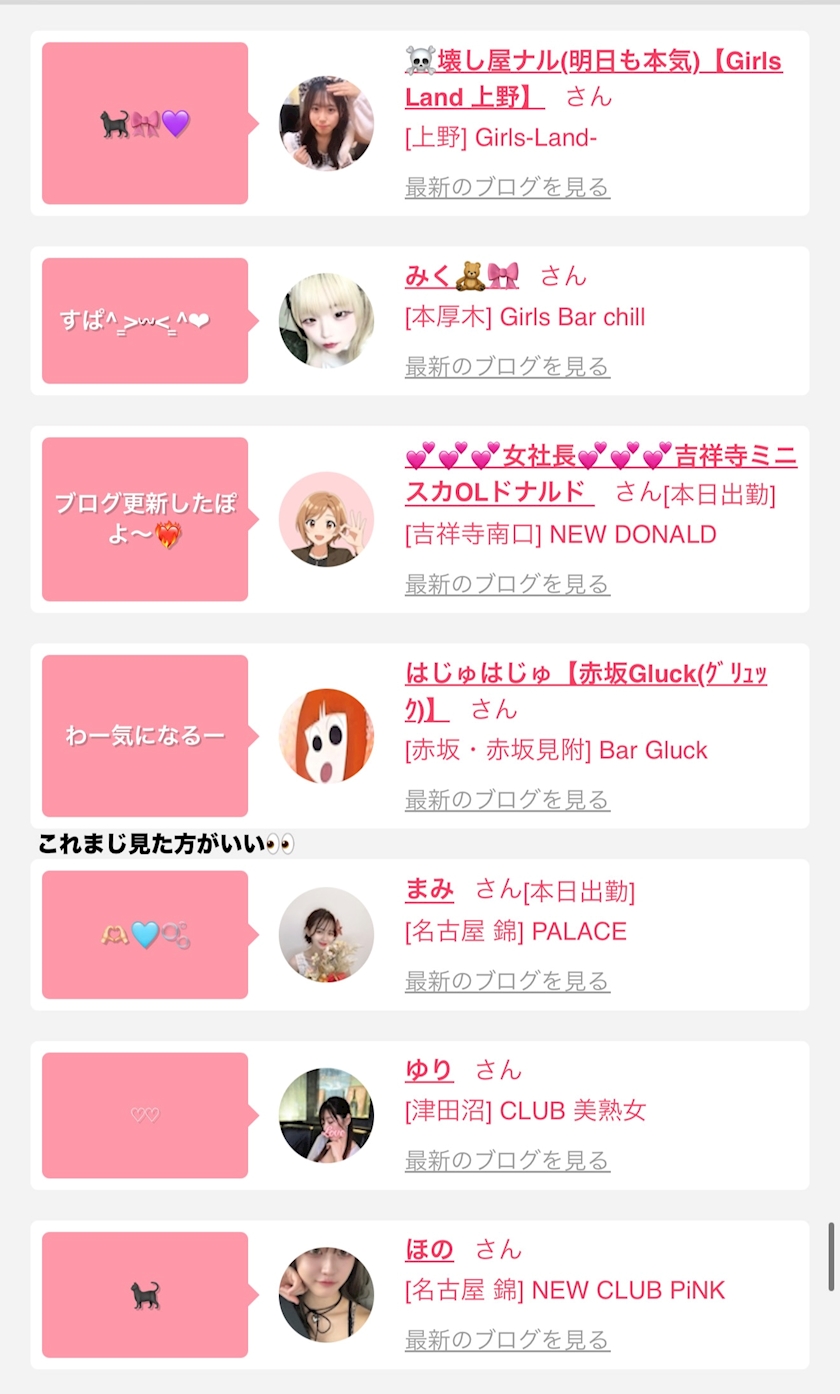Tap みく's avatar photo
840x1394 pixels.
pyautogui.click(x=326, y=320)
